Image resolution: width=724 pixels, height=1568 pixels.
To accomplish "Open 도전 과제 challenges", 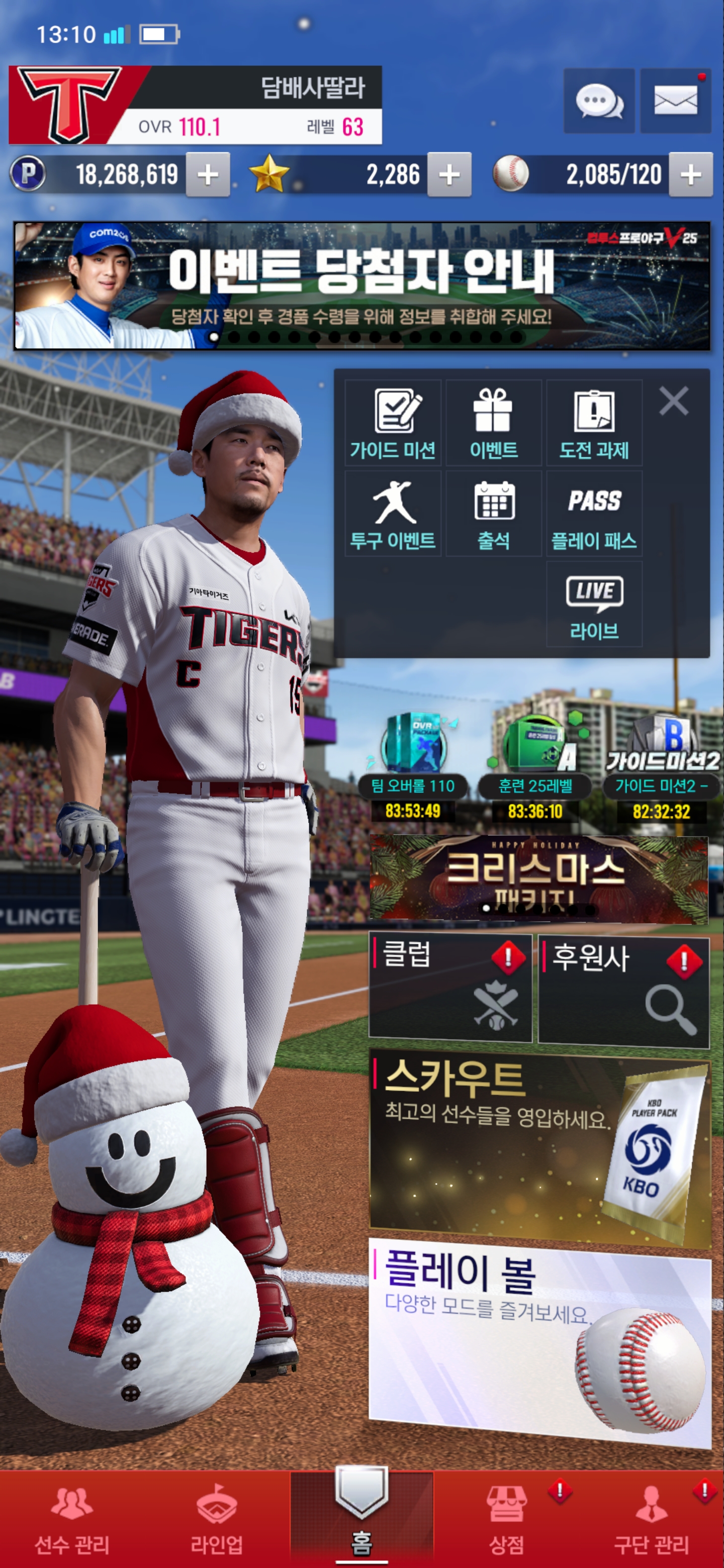I will pos(594,424).
